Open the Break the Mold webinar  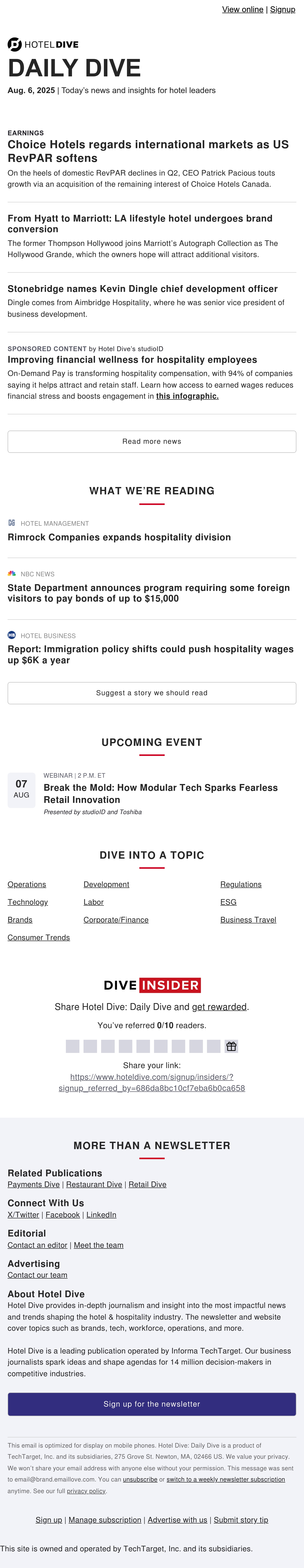click(161, 793)
